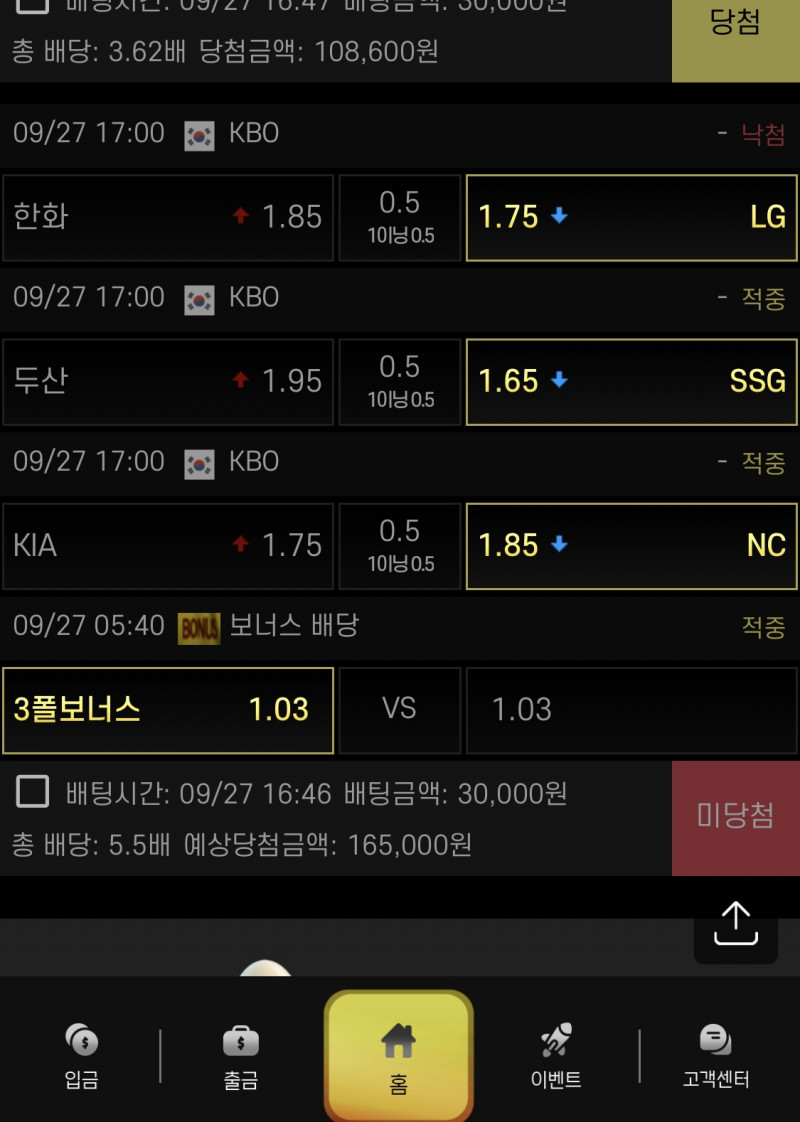Select the NC 1.85 odds cell
800x1122 pixels.
click(631, 545)
